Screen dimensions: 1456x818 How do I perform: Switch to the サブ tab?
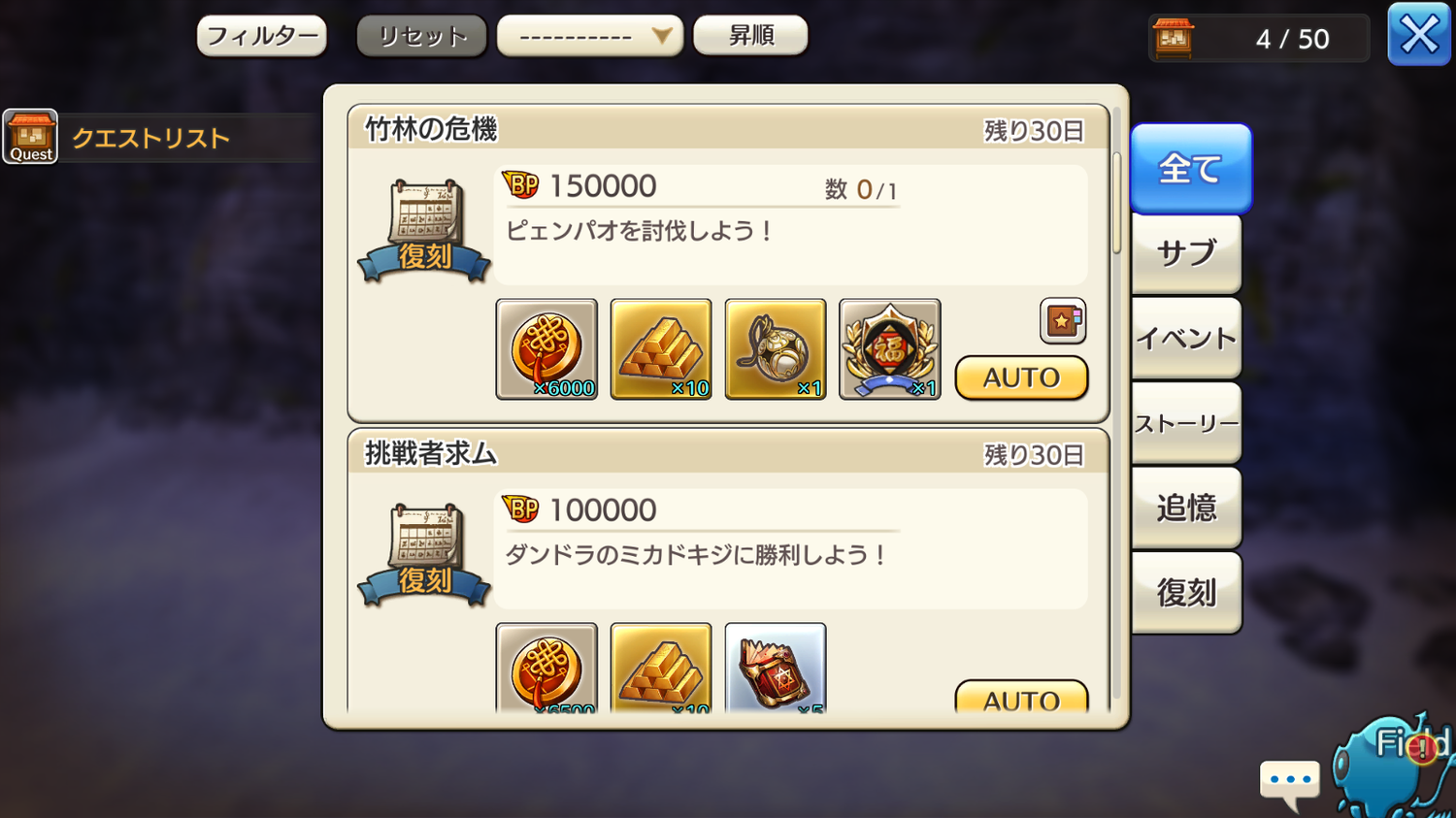[x=1186, y=253]
